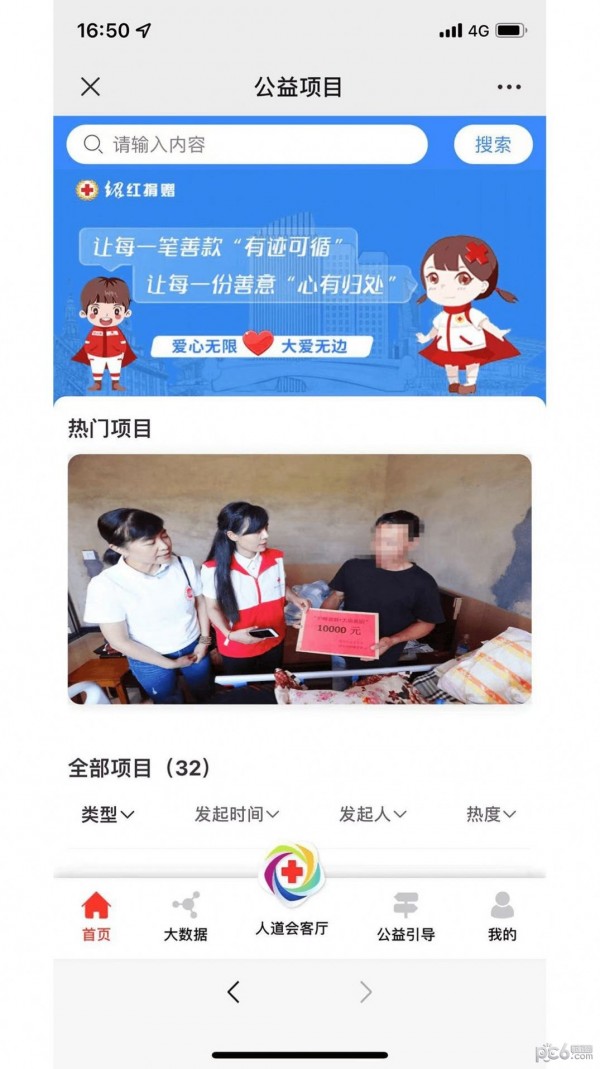This screenshot has width=600, height=1069.
Task: Open the 人道会客厅 center tab
Action: pos(291,890)
